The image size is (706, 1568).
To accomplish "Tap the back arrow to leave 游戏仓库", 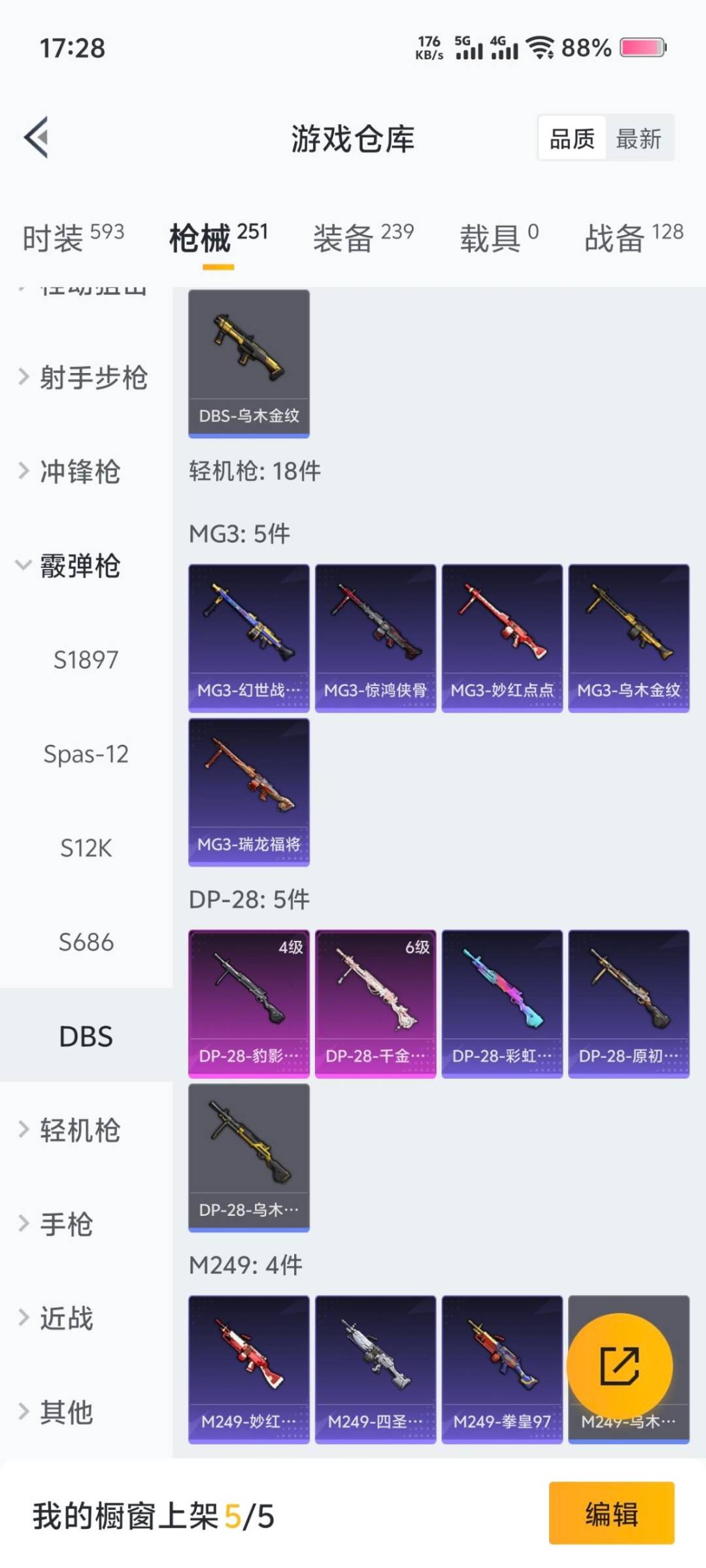I will (x=37, y=138).
